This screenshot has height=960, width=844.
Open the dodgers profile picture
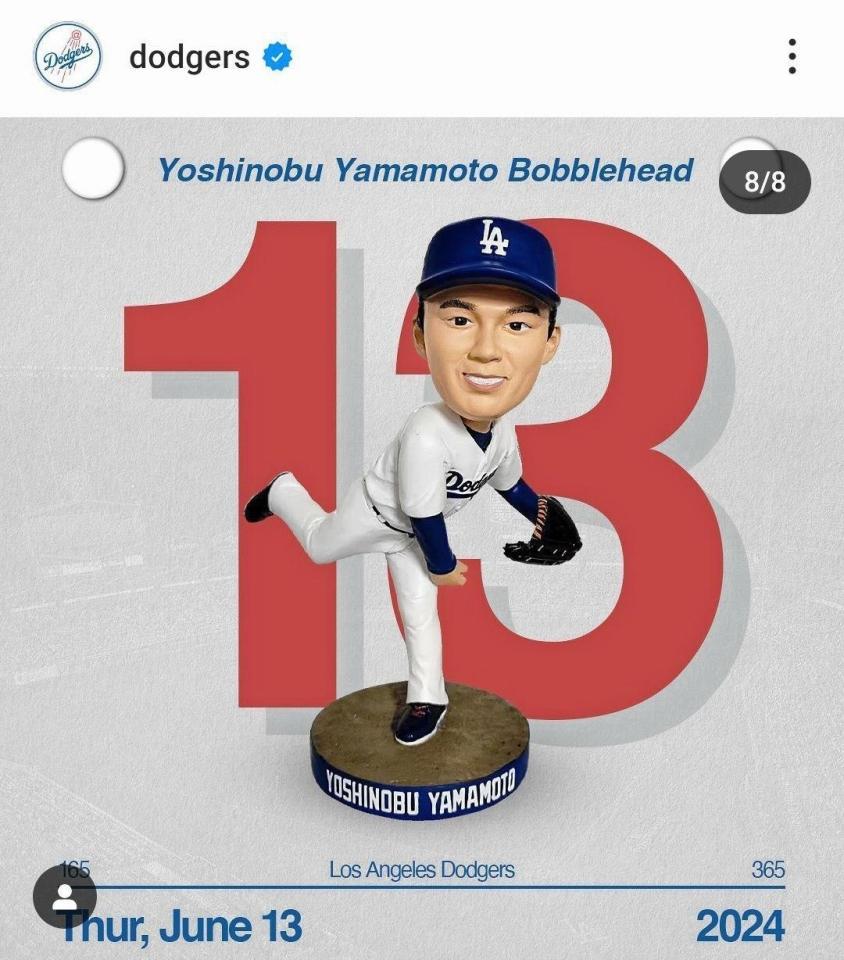point(68,57)
